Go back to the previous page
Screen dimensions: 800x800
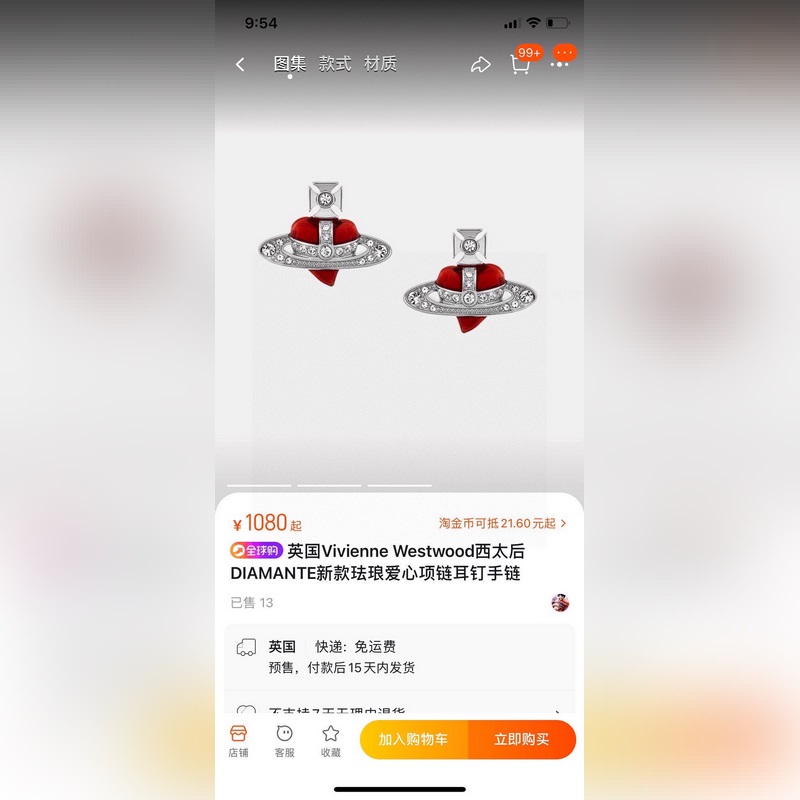pyautogui.click(x=240, y=65)
